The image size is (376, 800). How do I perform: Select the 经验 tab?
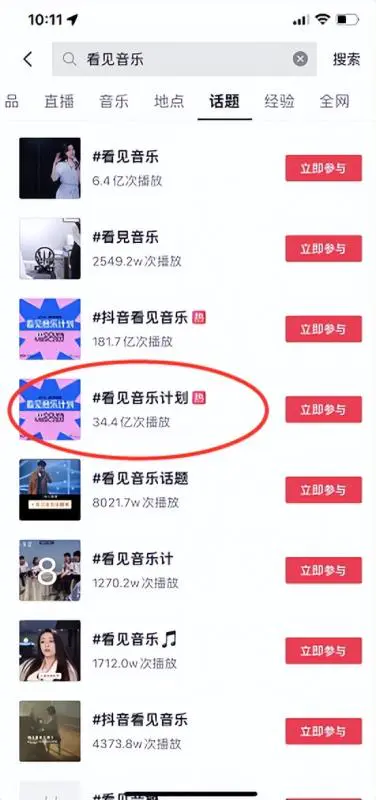click(x=279, y=101)
